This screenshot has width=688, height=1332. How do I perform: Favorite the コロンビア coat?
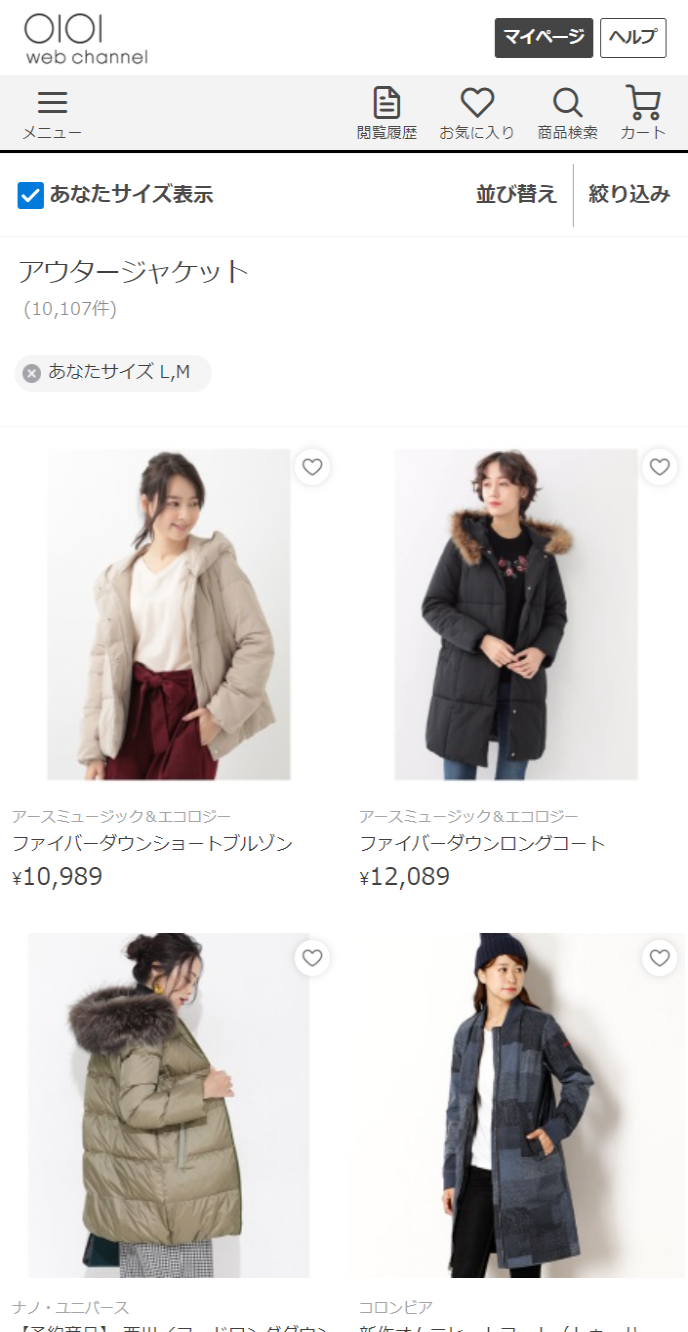[x=659, y=958]
